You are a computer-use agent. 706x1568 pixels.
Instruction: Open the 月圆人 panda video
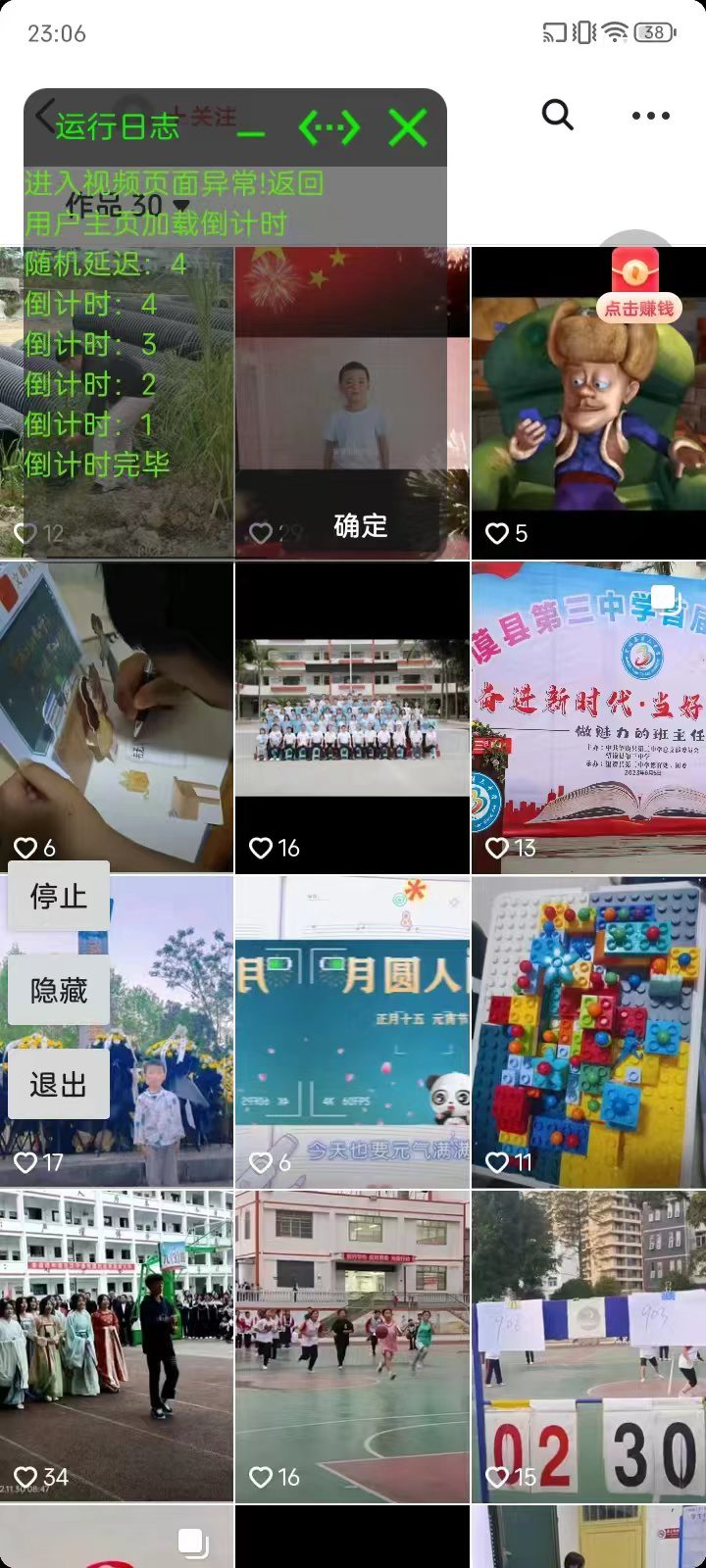pos(353,1031)
